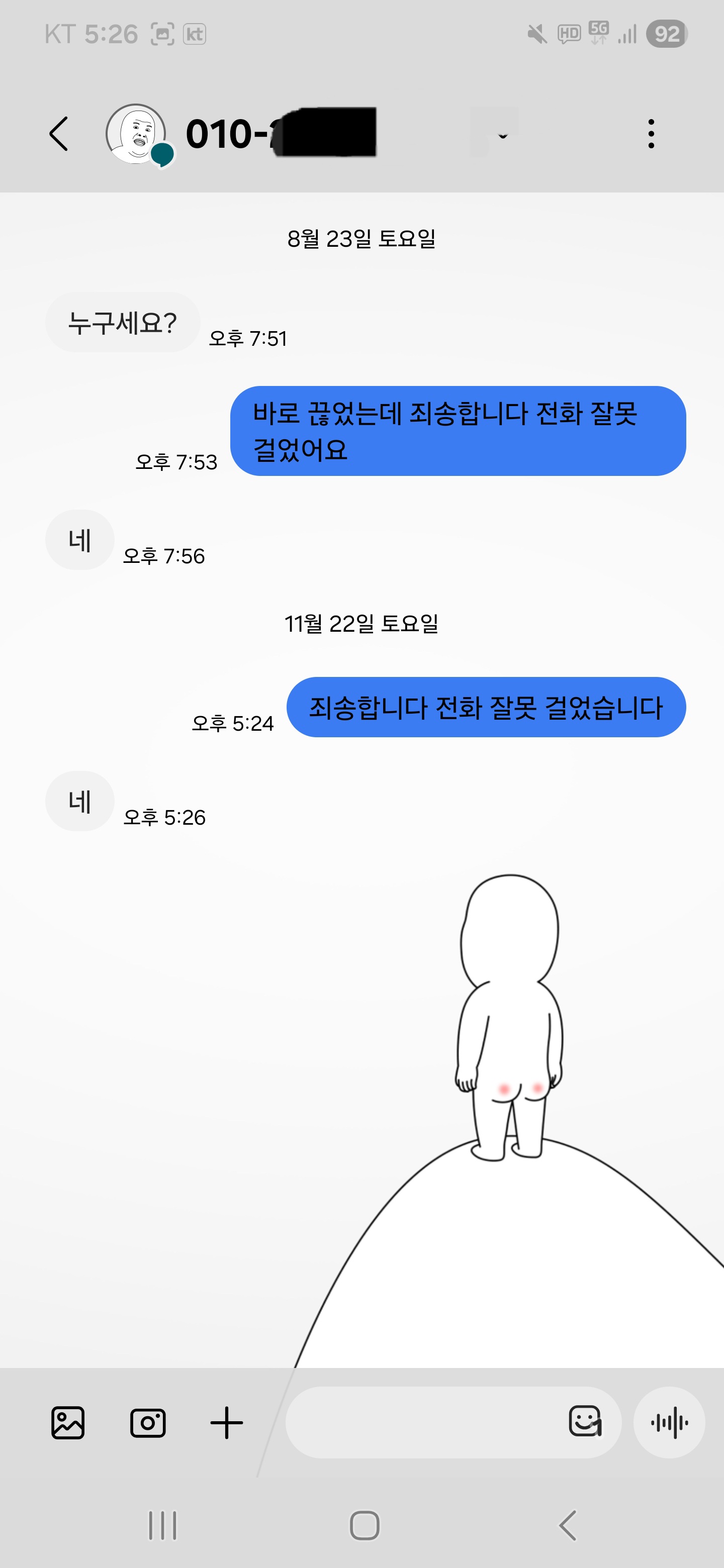Open the three-dot overflow menu
The image size is (724, 1568).
[651, 134]
